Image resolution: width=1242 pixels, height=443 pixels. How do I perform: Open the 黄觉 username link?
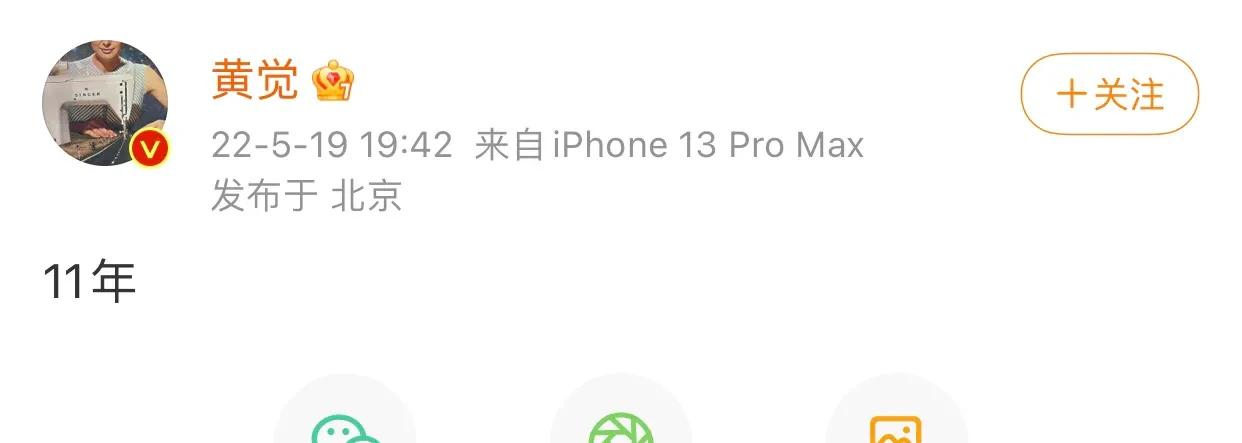point(255,80)
